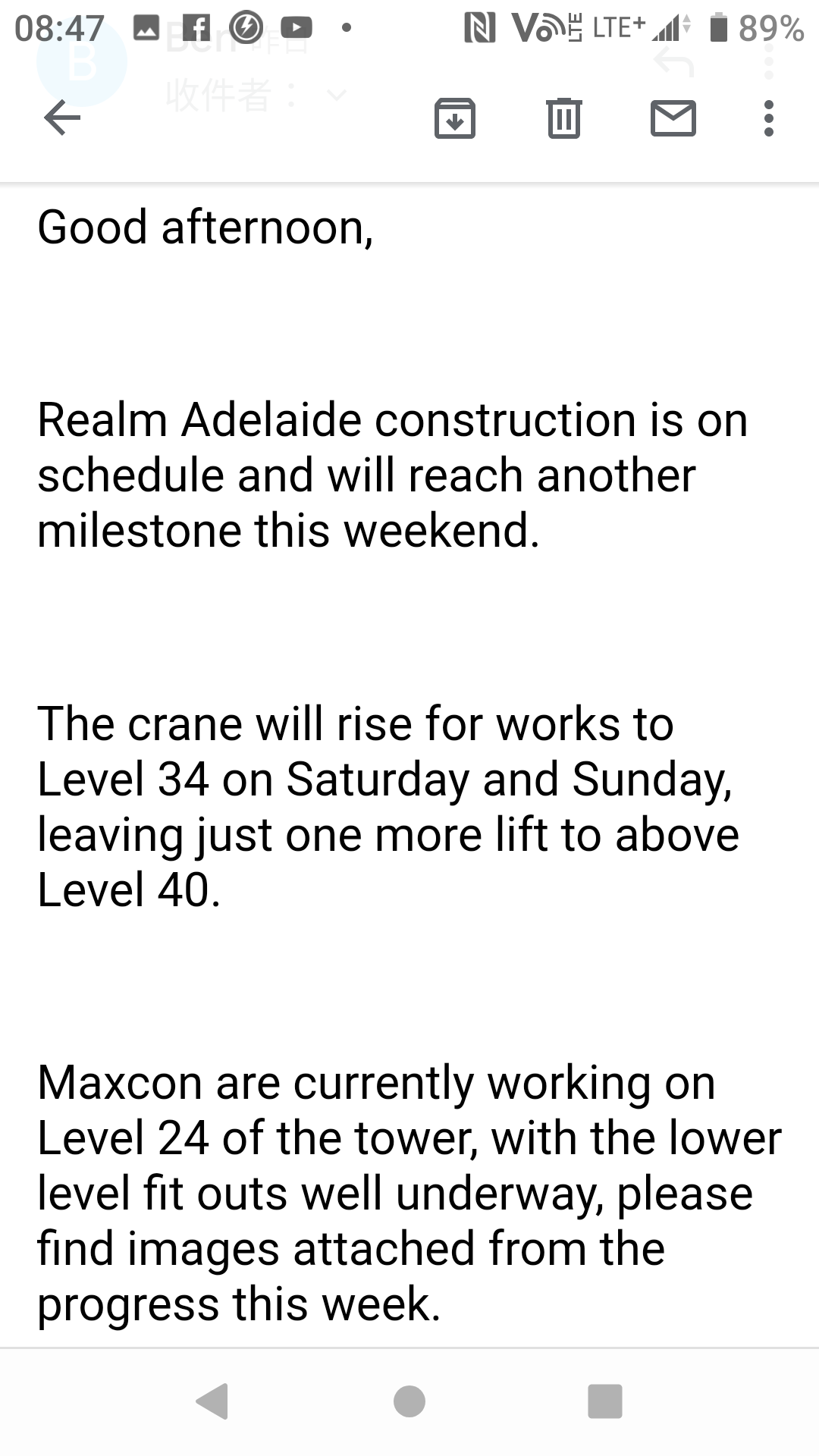Delete this email with the trash icon
The width and height of the screenshot is (819, 1456).
pos(564,118)
